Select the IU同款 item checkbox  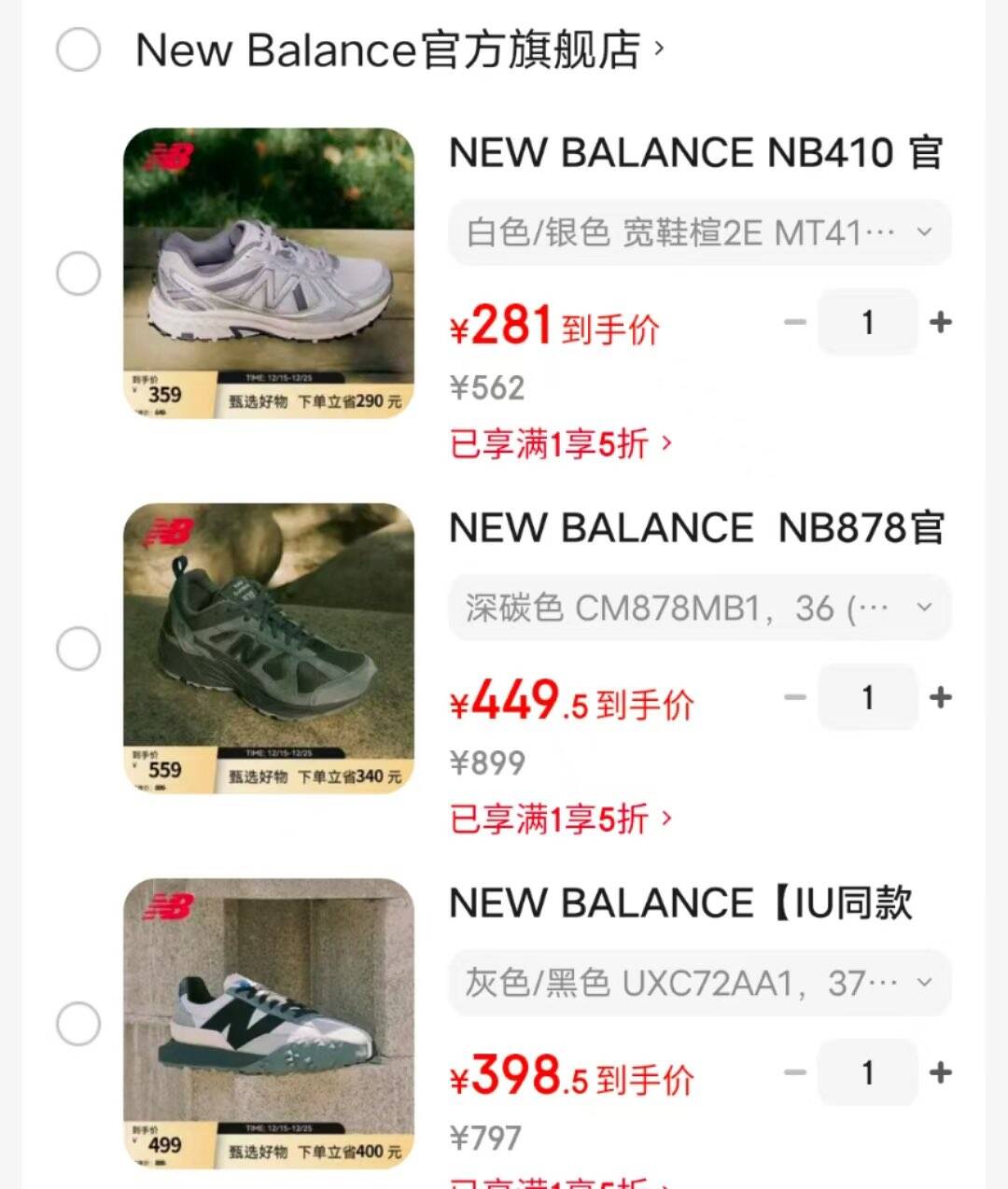click(x=78, y=1024)
